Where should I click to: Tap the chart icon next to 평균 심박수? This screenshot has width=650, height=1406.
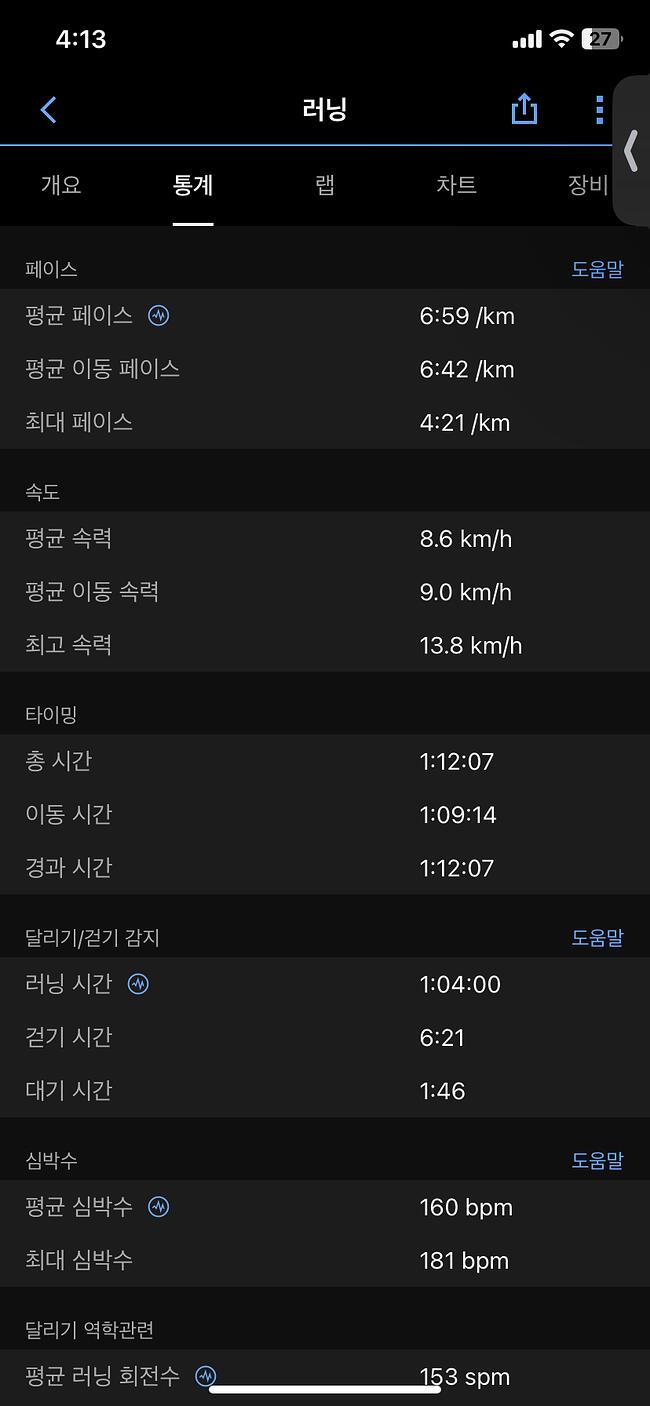pyautogui.click(x=158, y=1207)
